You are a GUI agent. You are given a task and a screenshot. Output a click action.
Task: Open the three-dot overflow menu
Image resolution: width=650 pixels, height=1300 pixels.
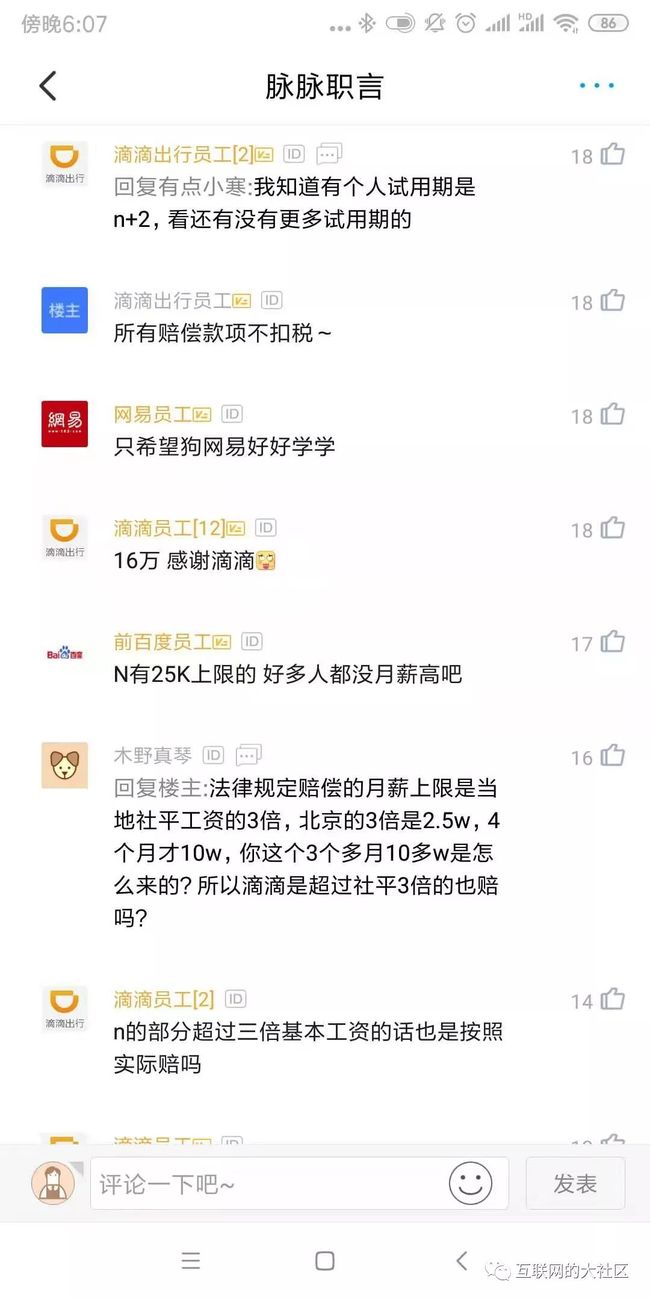(x=597, y=86)
